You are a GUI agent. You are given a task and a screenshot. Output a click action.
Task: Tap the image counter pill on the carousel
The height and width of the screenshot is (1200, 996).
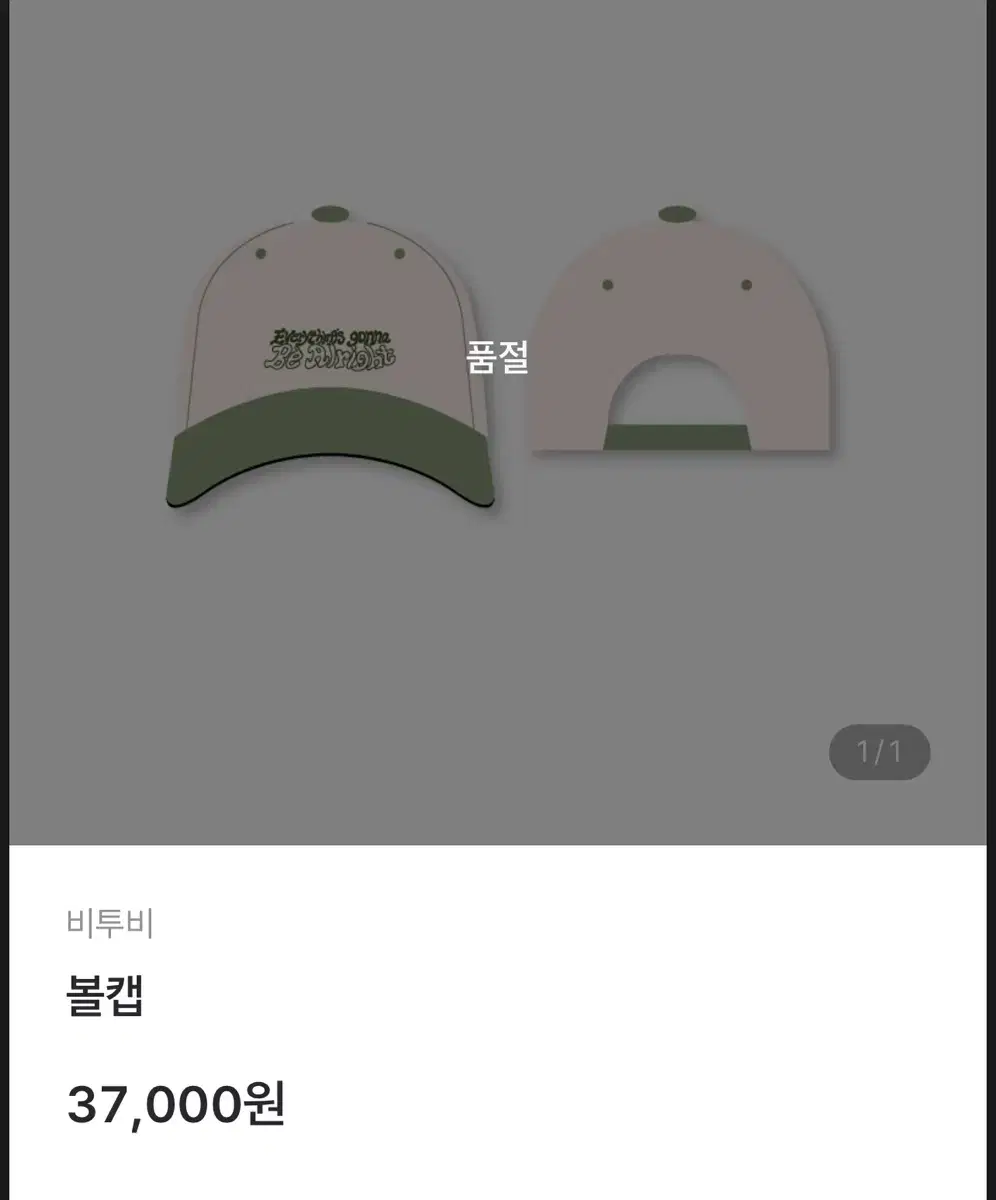coord(879,752)
